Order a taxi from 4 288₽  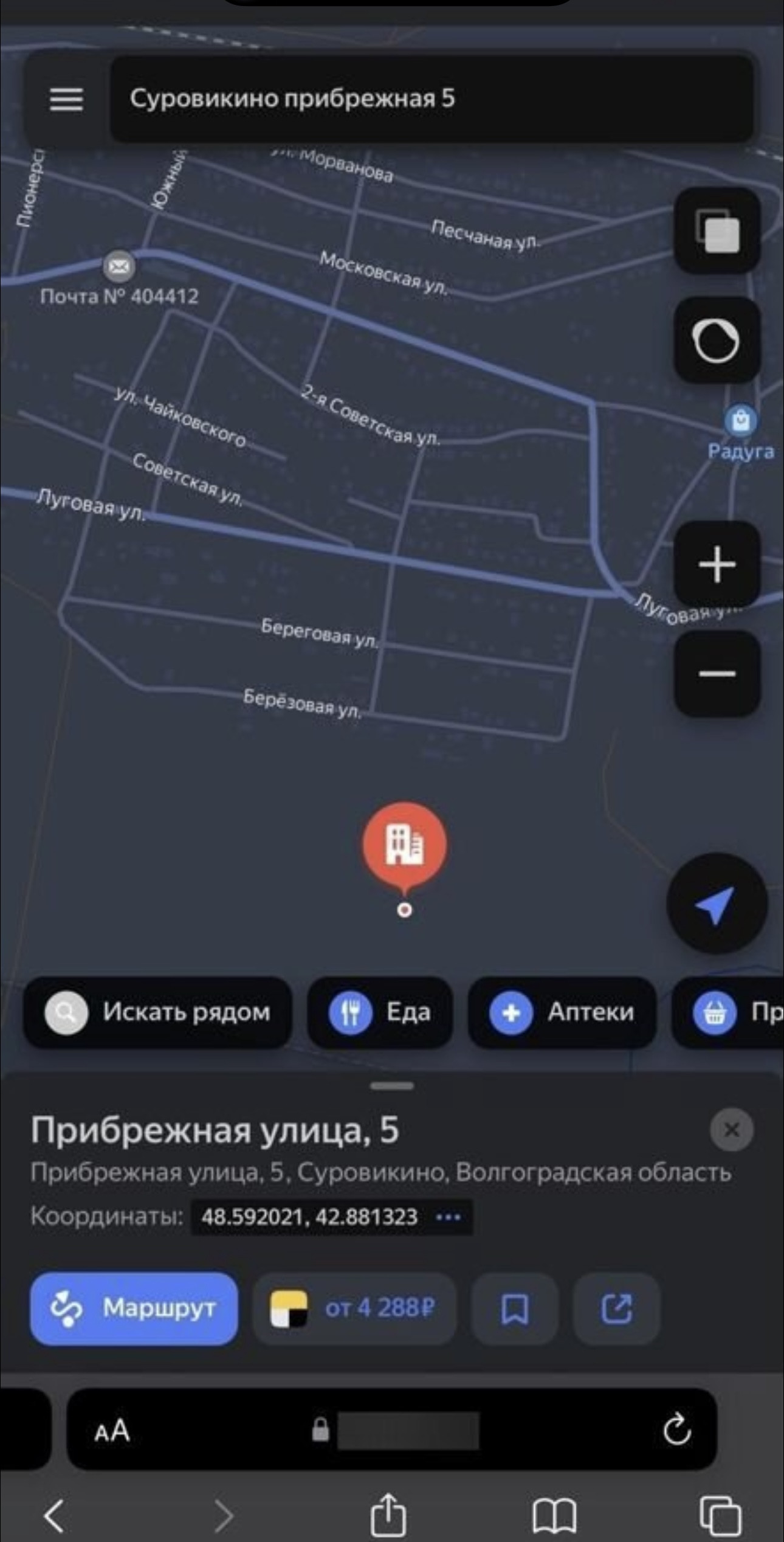354,1307
